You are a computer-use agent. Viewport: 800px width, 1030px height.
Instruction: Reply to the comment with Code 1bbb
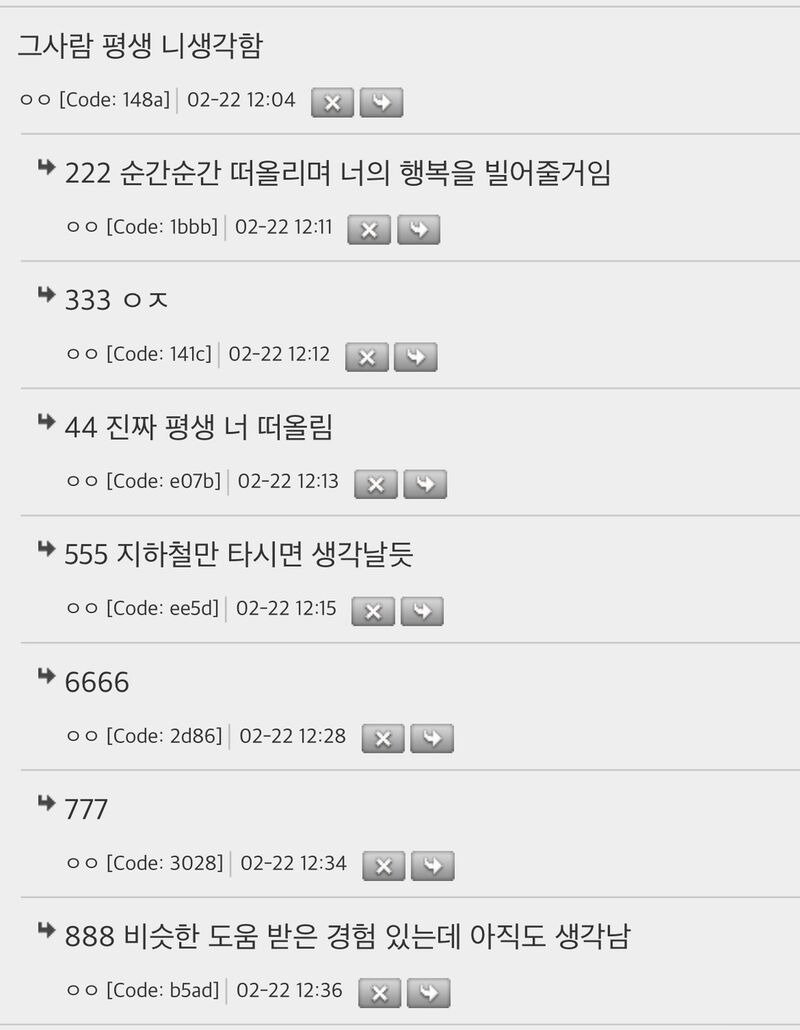(418, 229)
